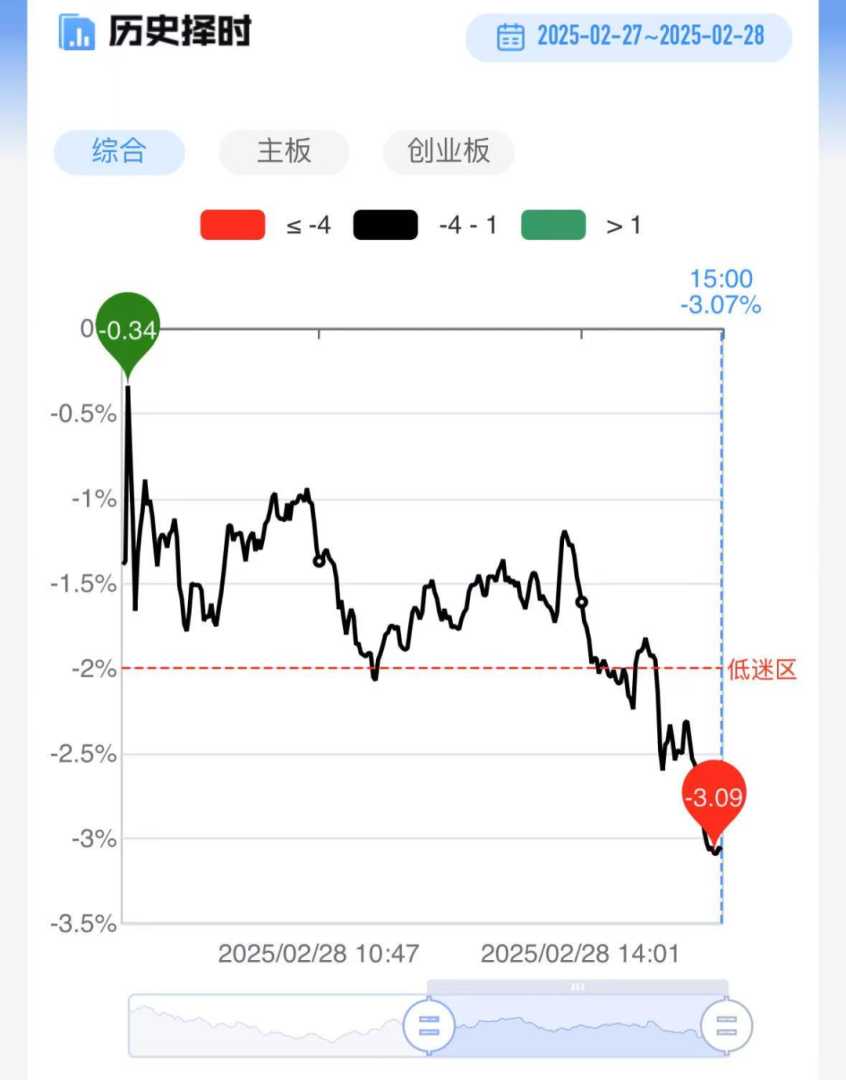Toggle the black -4 - 1 legend series
The image size is (846, 1080).
click(x=385, y=225)
